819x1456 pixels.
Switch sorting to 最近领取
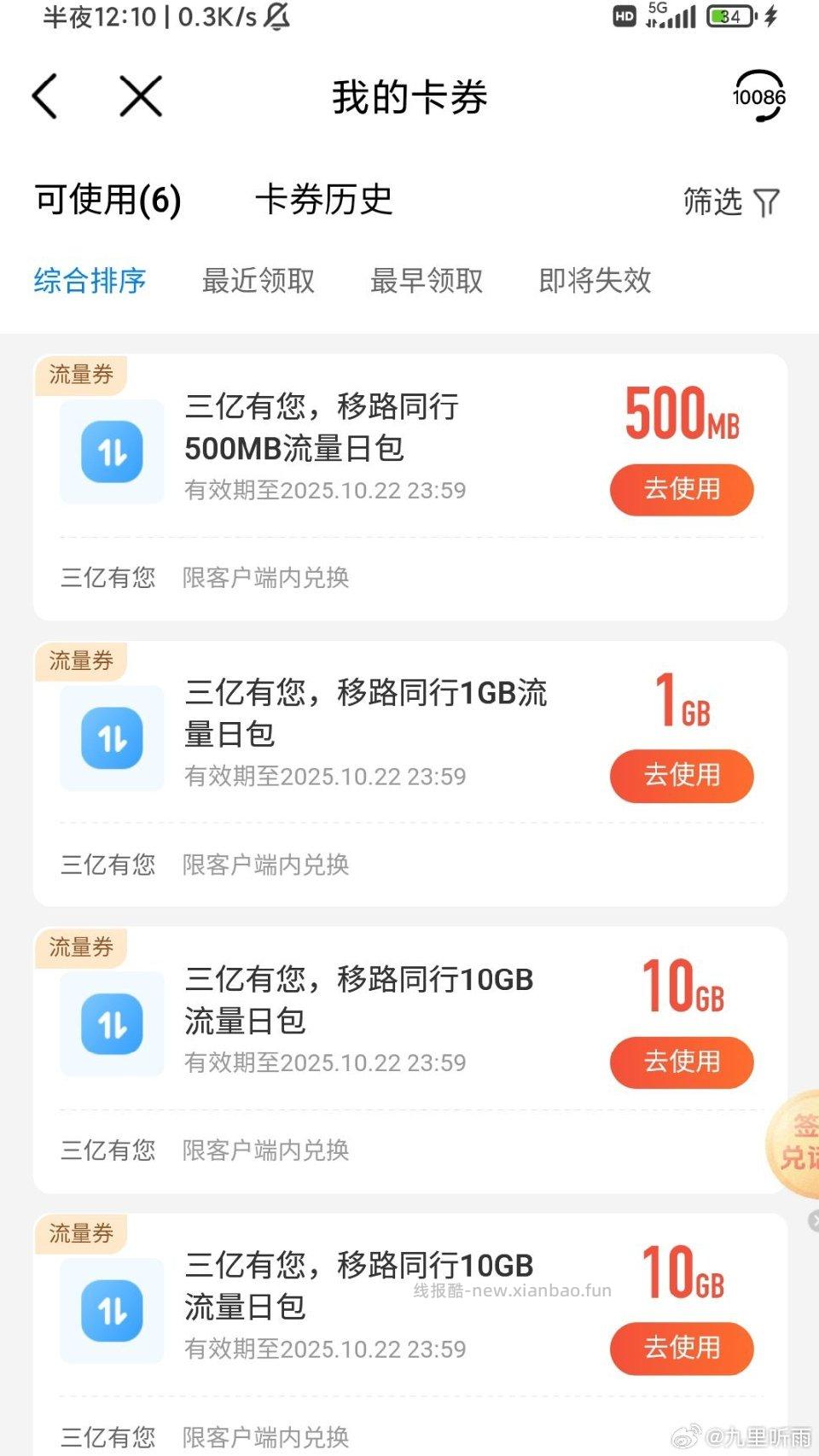258,280
